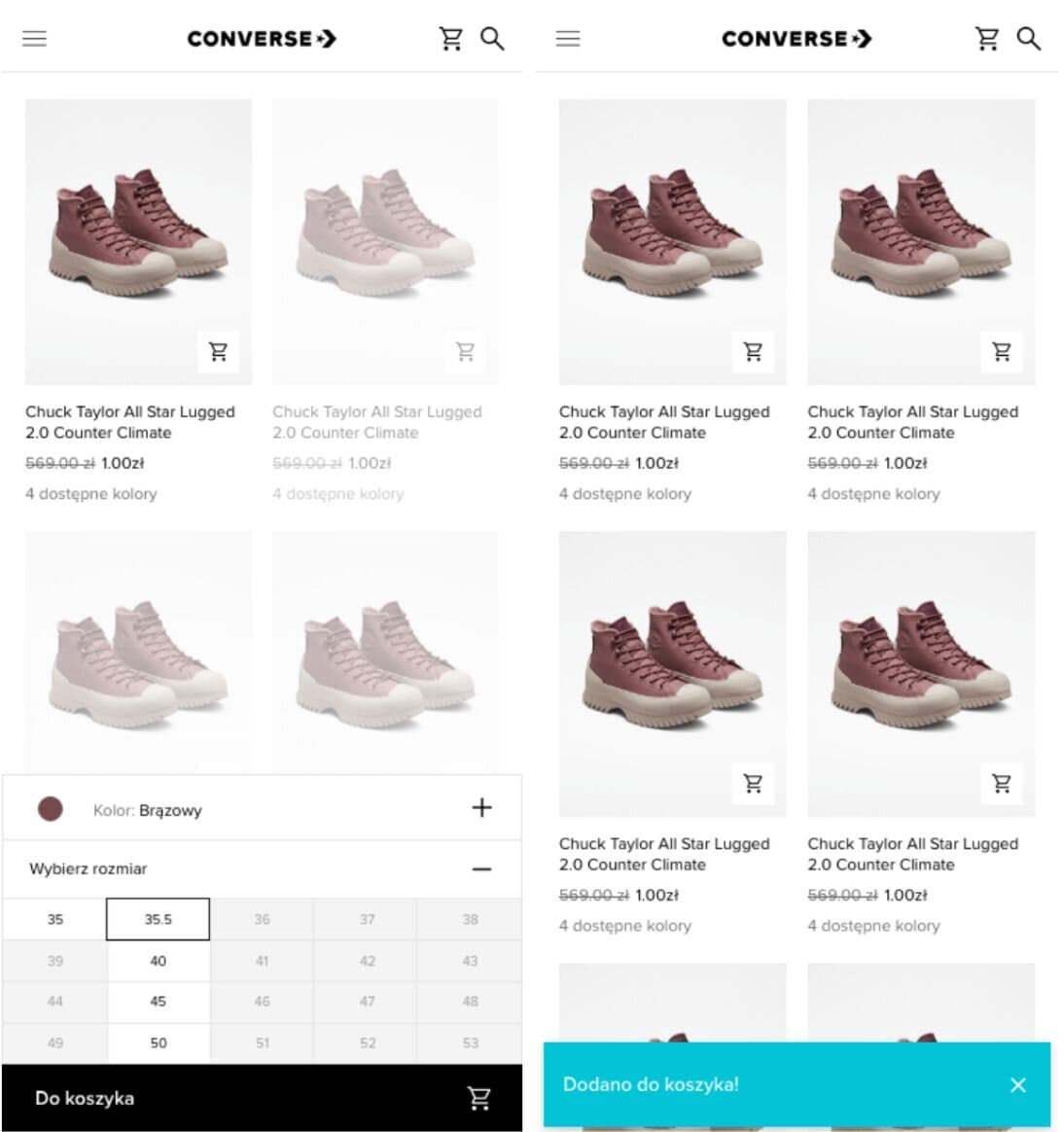1064x1132 pixels.
Task: Choose size 35
Action: tap(55, 919)
